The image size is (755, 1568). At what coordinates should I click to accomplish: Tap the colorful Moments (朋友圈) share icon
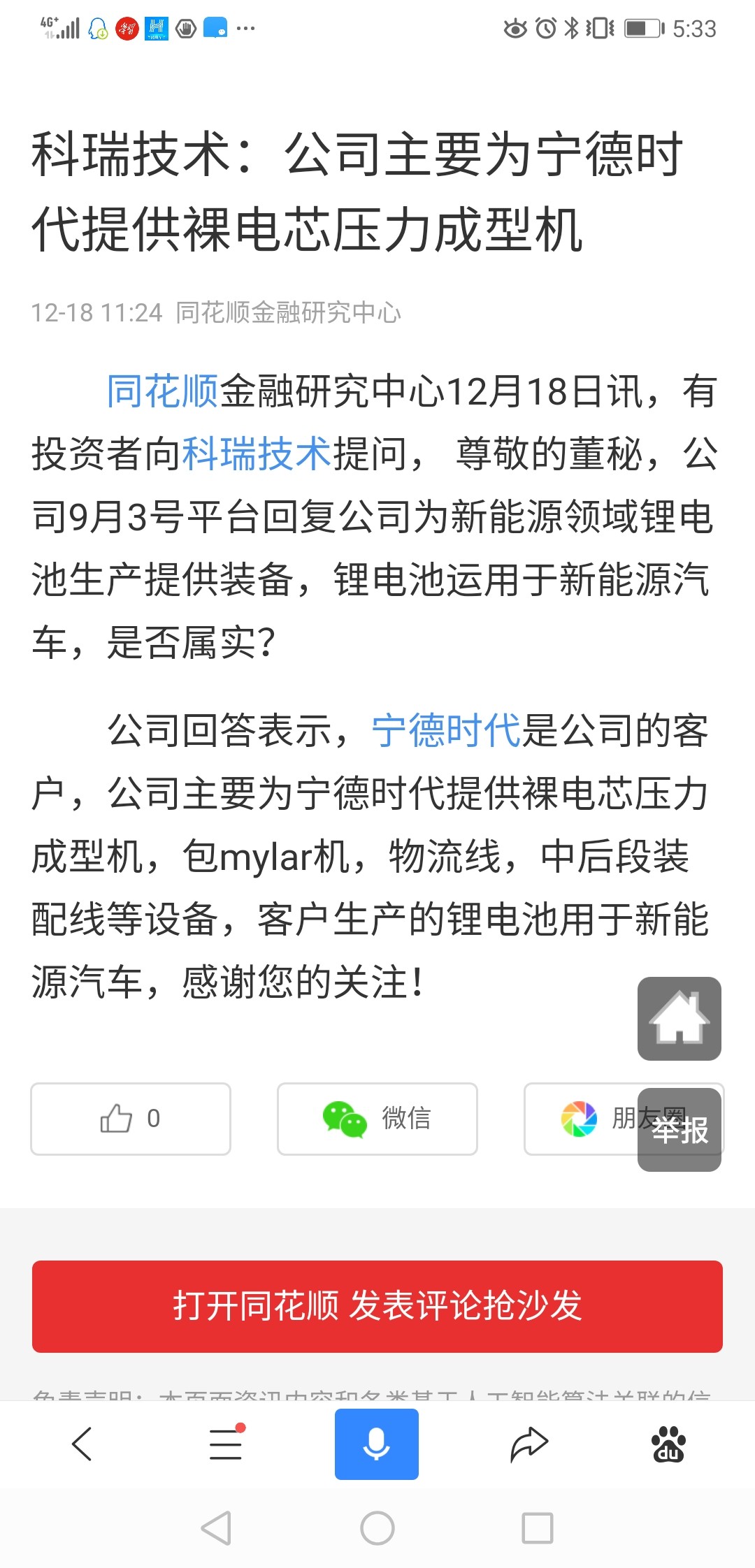click(x=577, y=1118)
